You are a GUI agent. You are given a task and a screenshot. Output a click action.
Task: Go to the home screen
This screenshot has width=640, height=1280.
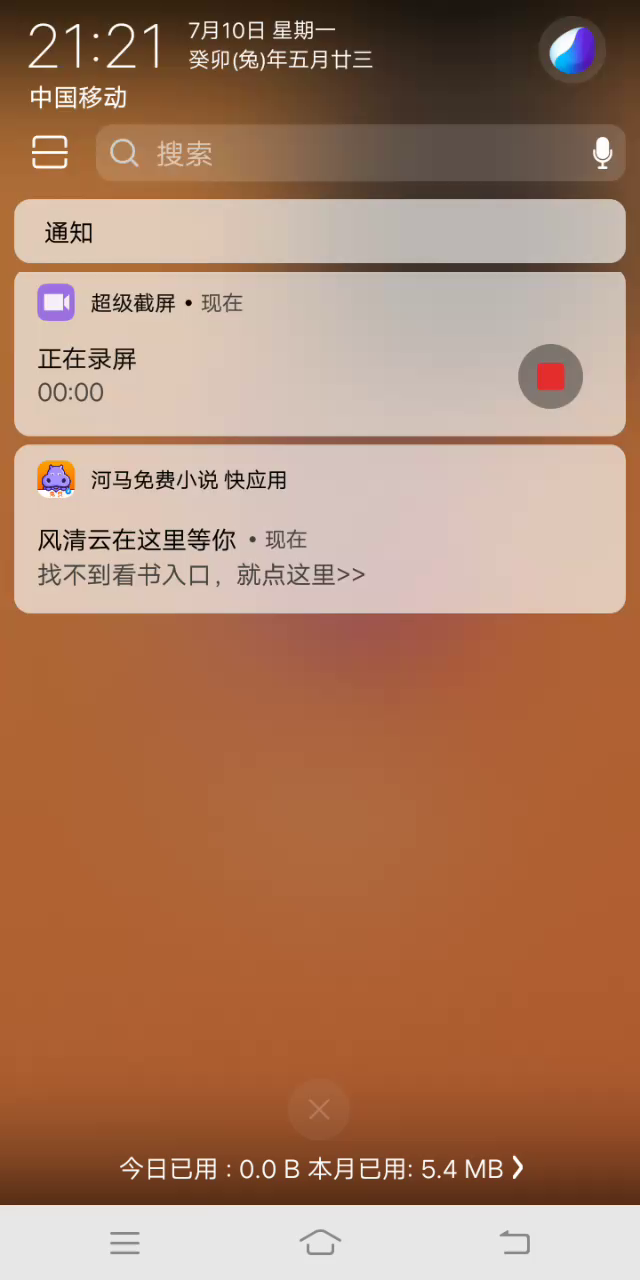[x=320, y=1242]
